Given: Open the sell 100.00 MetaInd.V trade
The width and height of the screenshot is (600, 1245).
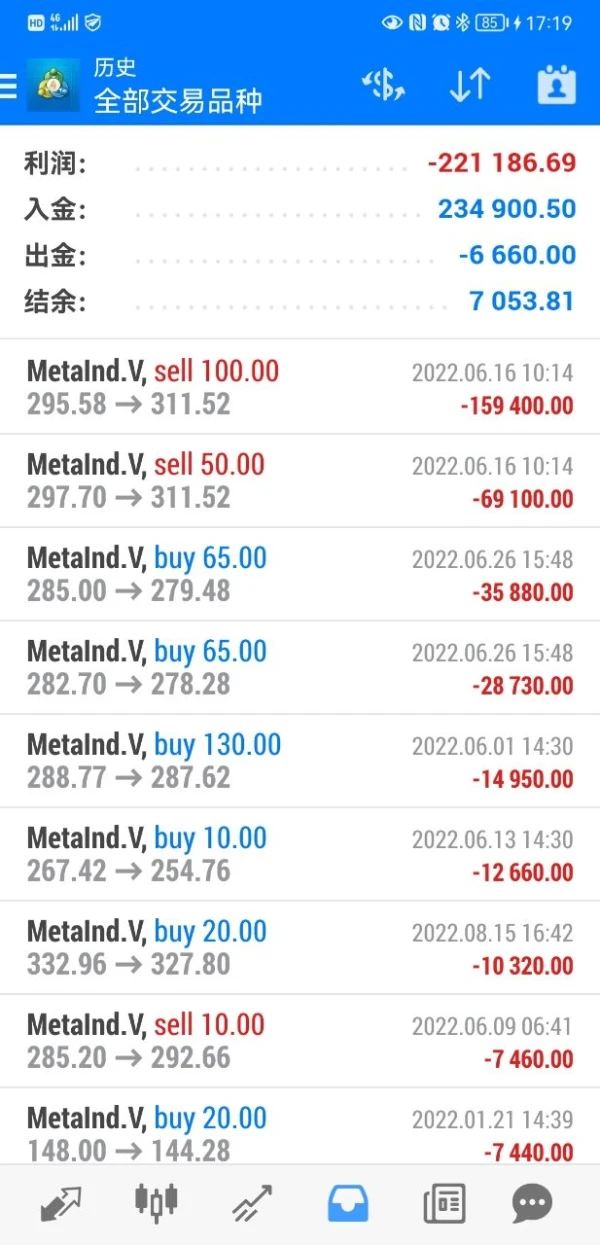Looking at the screenshot, I should pos(300,388).
